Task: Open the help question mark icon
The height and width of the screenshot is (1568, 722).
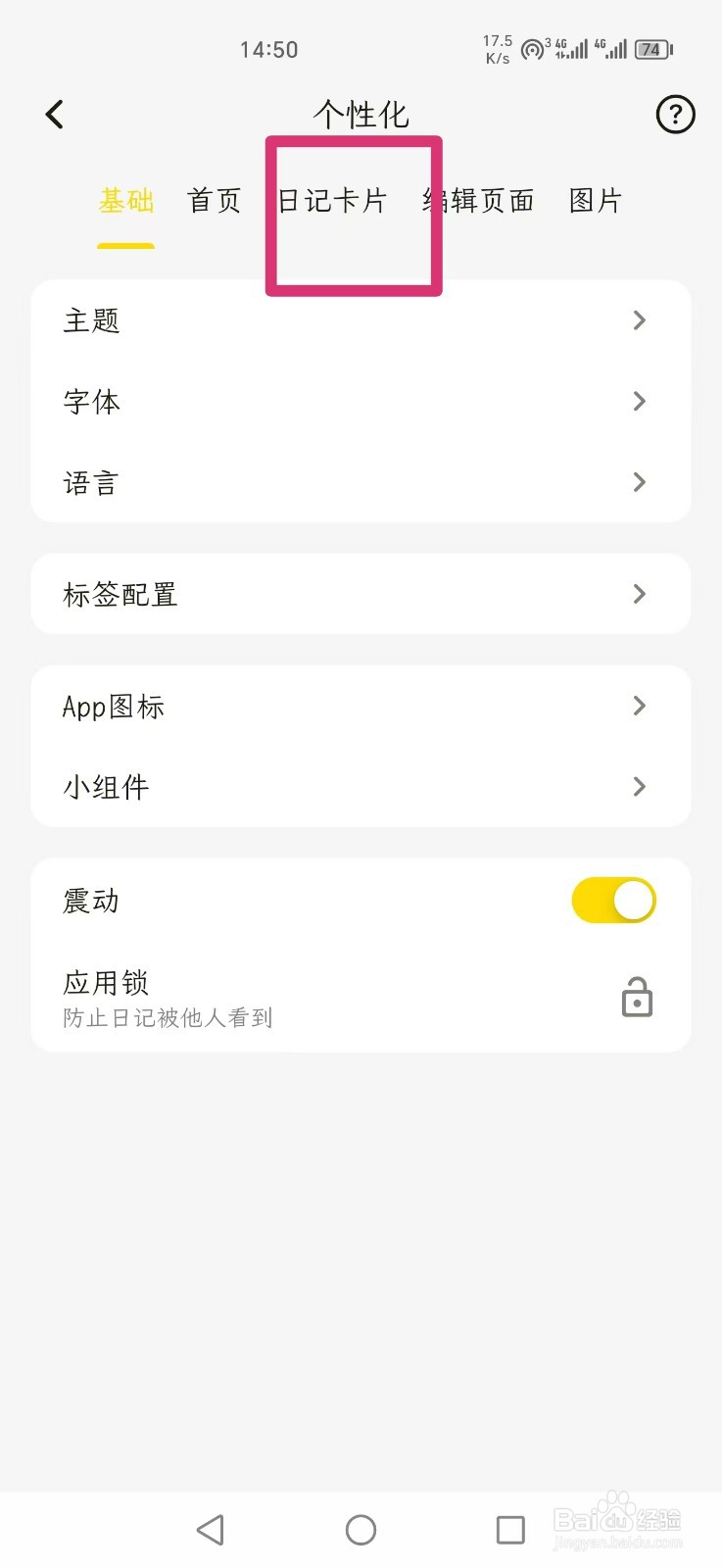Action: pyautogui.click(x=674, y=115)
